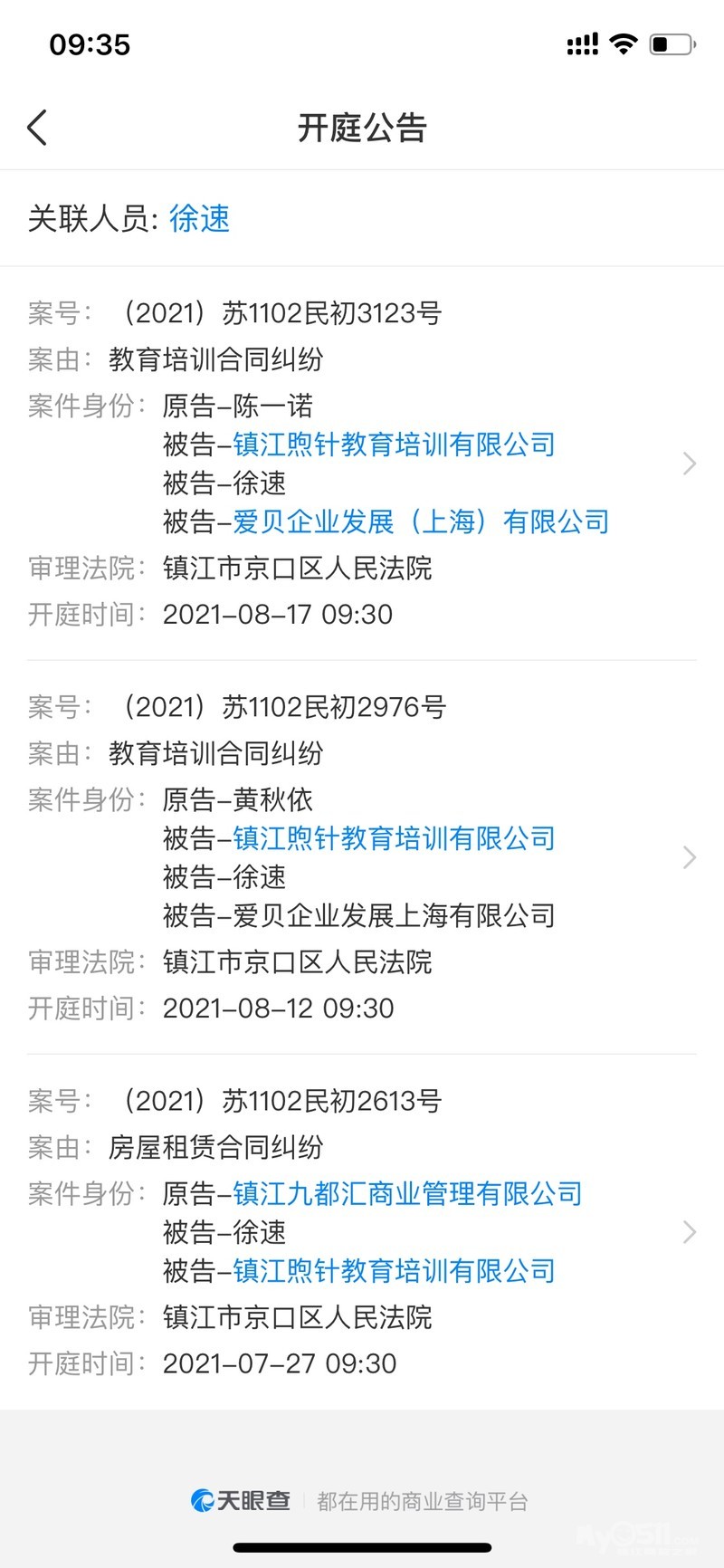Open case (2021)苏1102民初3123号 details
Screen dimensions: 724x1568
(689, 464)
